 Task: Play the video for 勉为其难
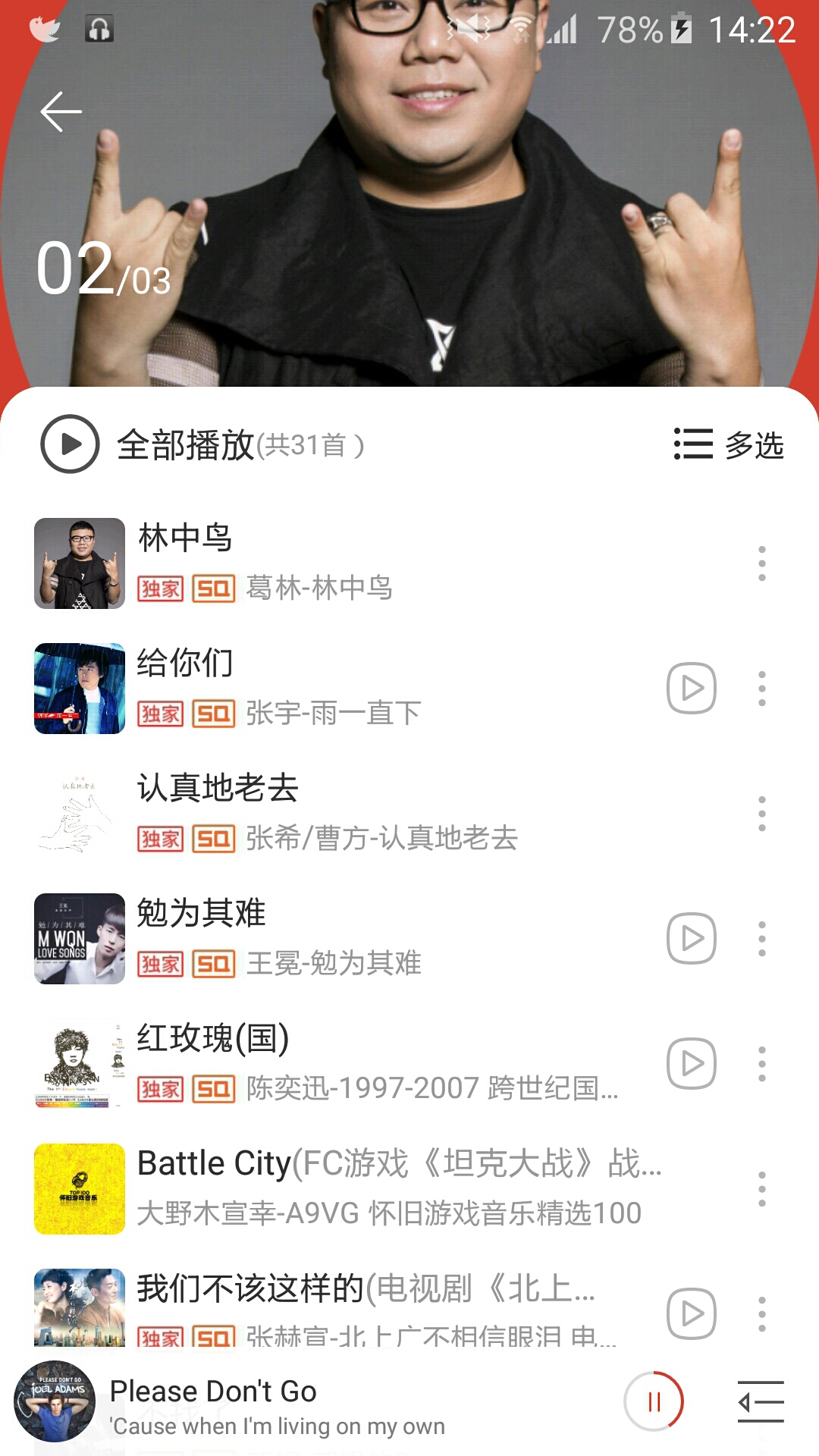692,938
